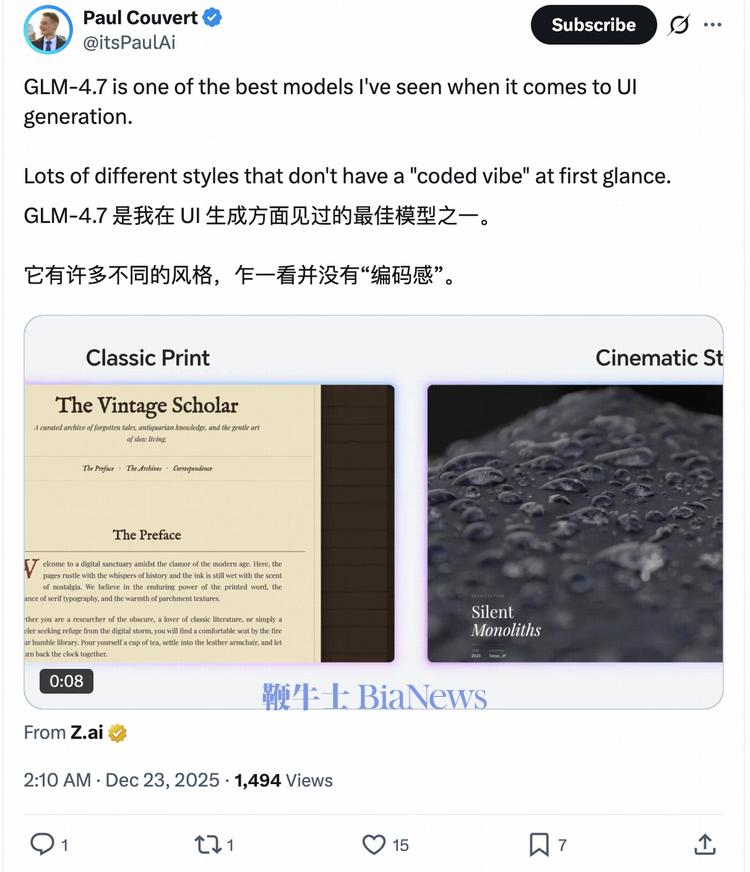Viewport: 750px width, 872px height.
Task: Share the post via share icon
Action: (705, 845)
